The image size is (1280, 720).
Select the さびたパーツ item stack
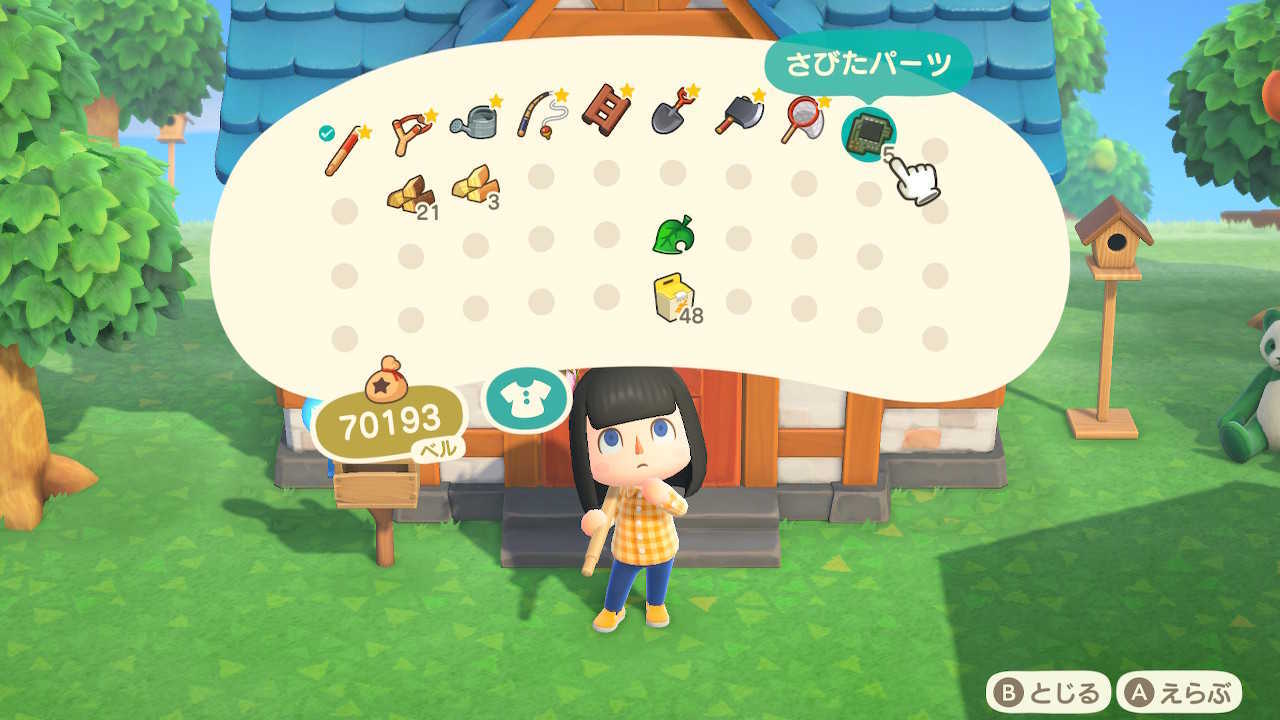click(868, 133)
